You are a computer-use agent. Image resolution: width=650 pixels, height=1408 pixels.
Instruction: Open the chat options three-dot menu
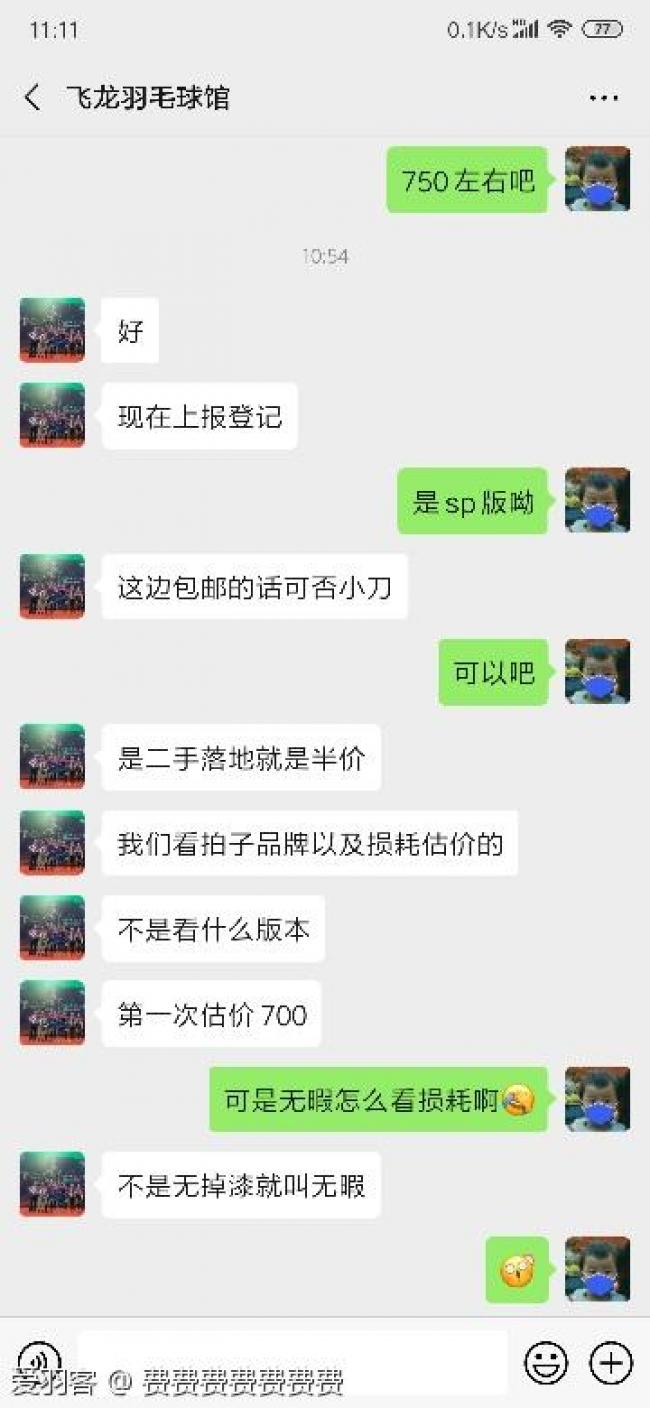tap(603, 98)
